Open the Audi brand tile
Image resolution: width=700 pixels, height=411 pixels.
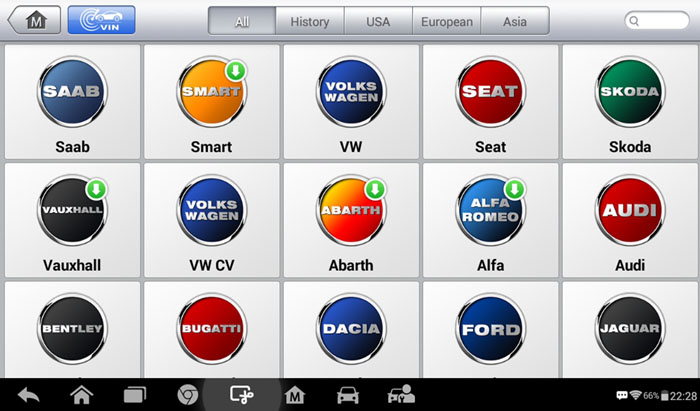(x=630, y=222)
